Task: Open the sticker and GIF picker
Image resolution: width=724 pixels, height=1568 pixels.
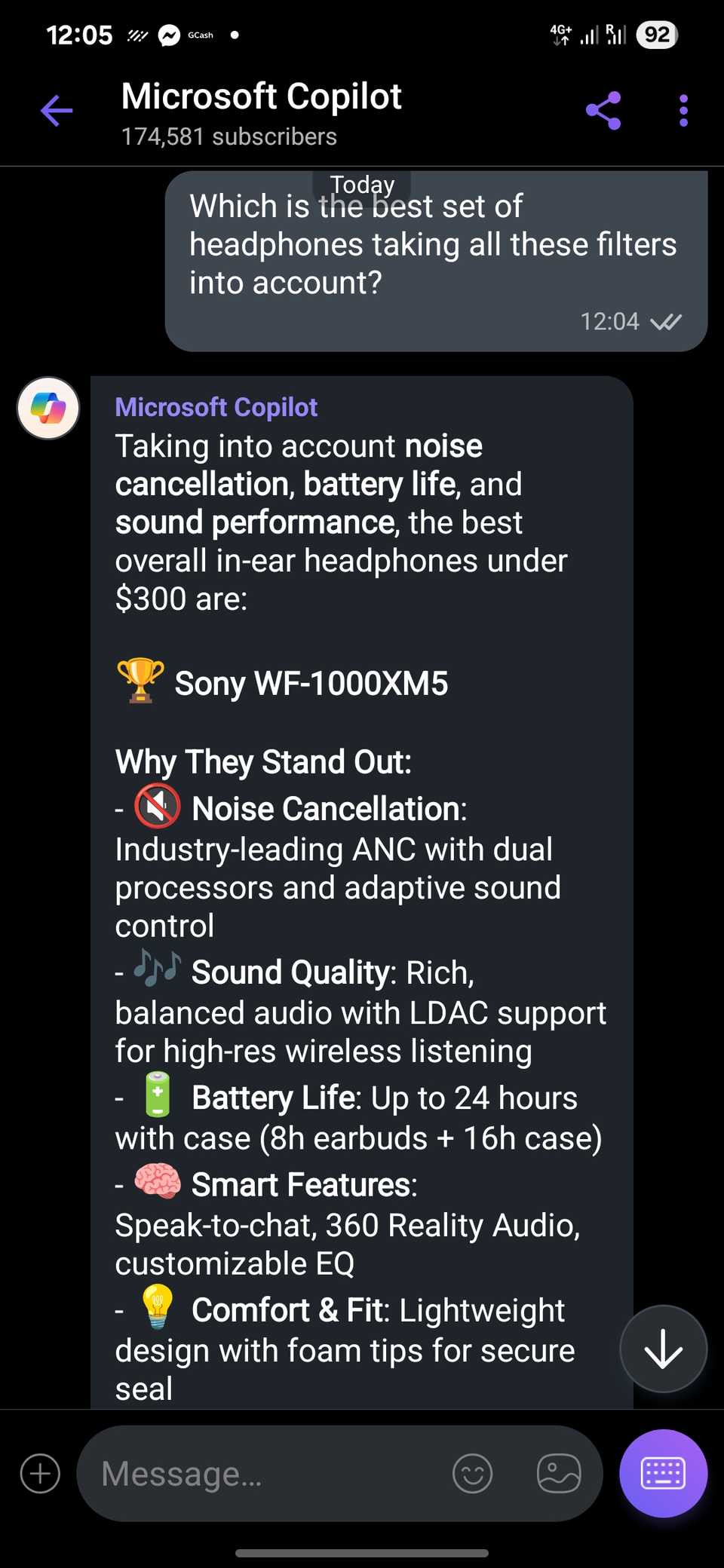Action: (x=559, y=1473)
